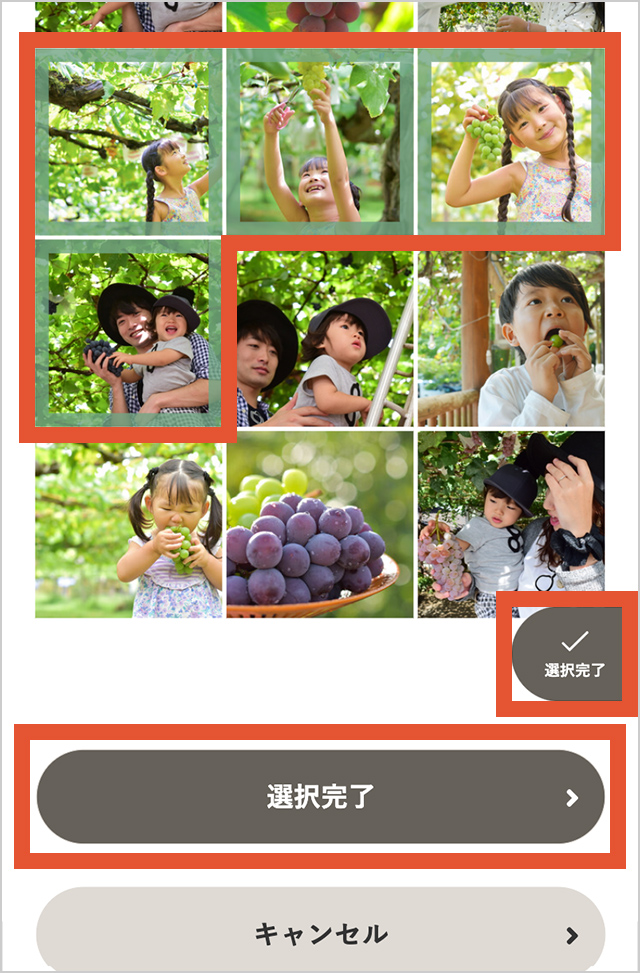Viewport: 640px width, 973px height.
Task: Tap the キャンセル button
Action: 320,934
